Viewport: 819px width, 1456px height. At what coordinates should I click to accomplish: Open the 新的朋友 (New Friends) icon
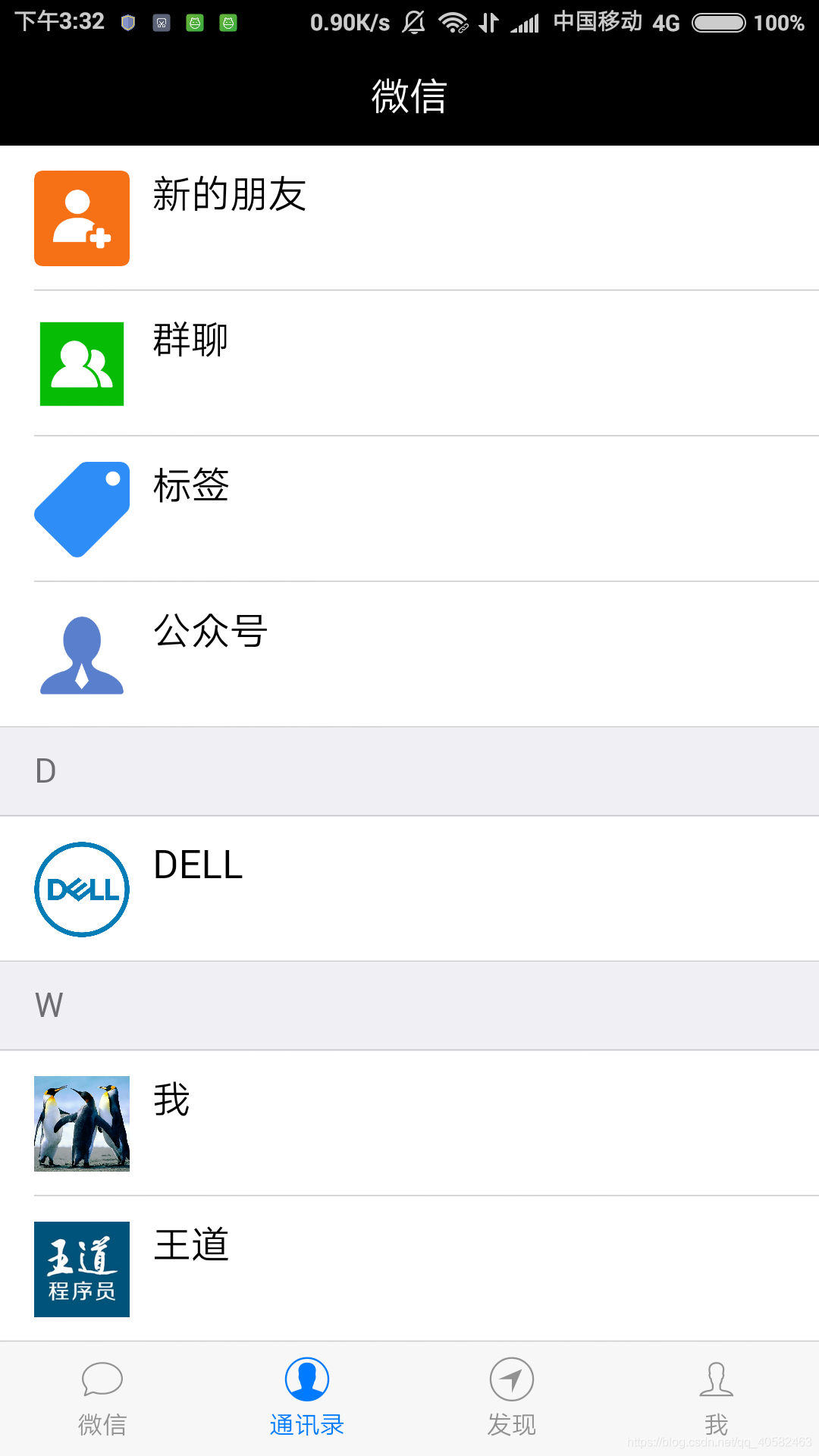(81, 219)
